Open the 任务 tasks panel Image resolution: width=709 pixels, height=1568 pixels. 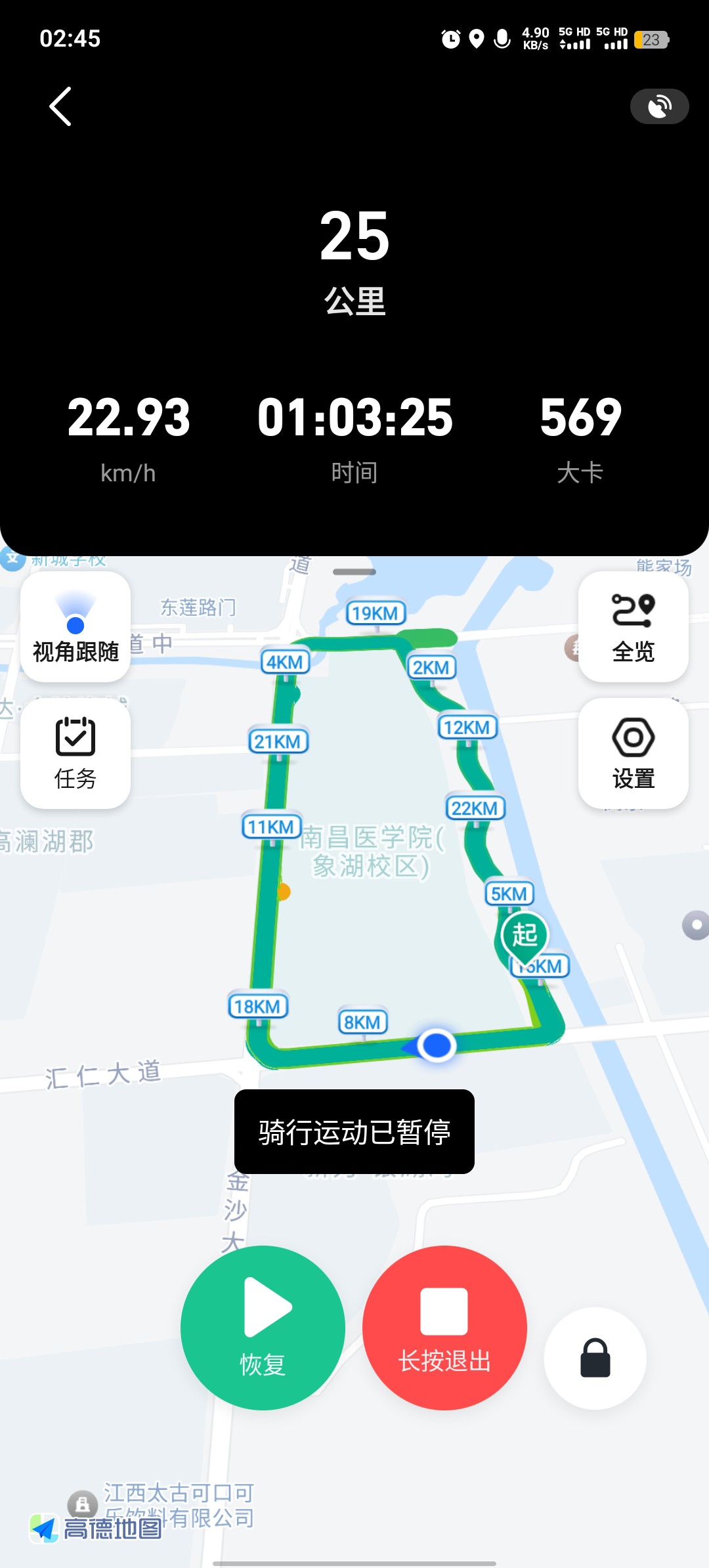click(75, 753)
